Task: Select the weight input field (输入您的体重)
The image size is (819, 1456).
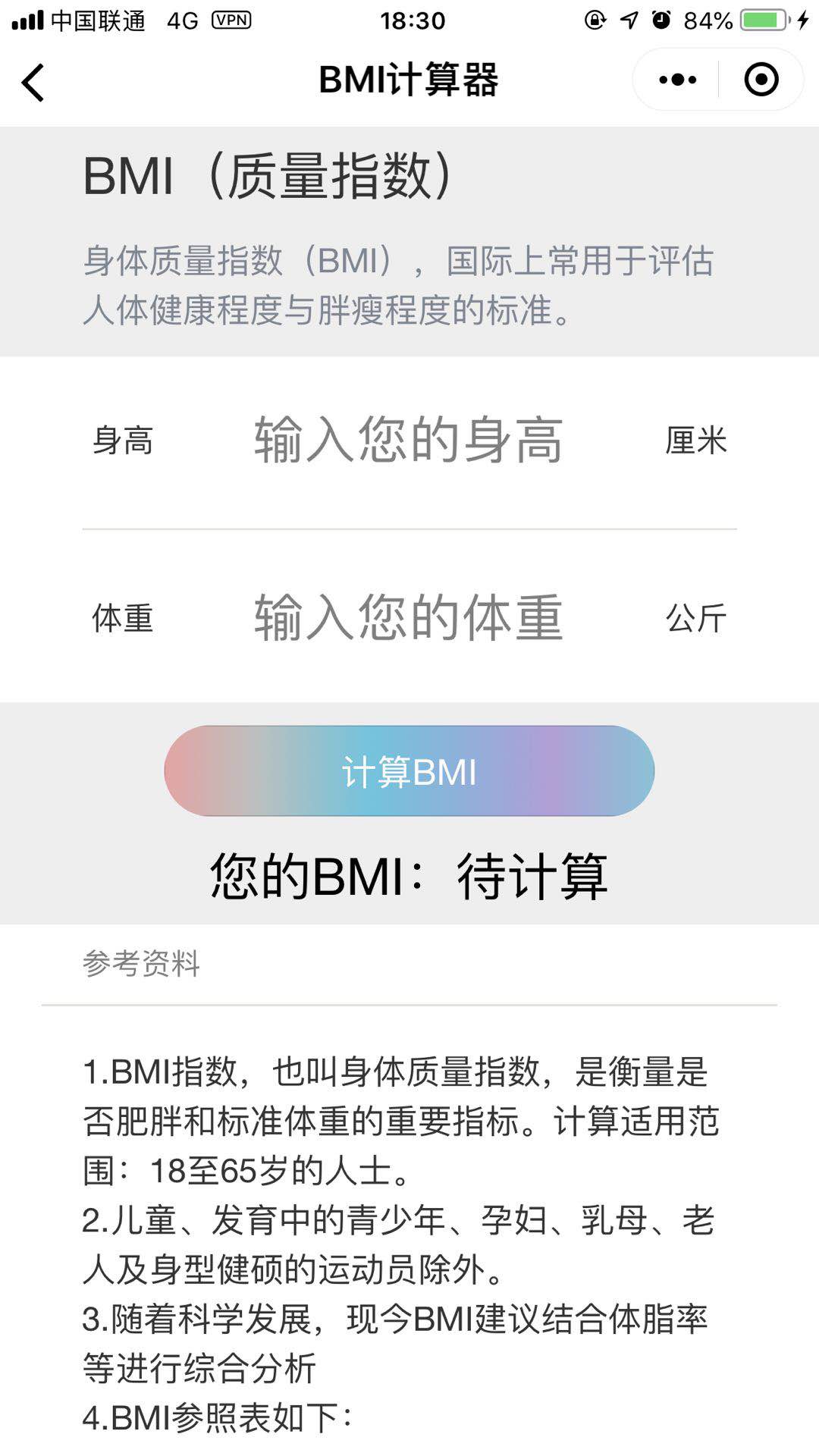Action: point(408,618)
